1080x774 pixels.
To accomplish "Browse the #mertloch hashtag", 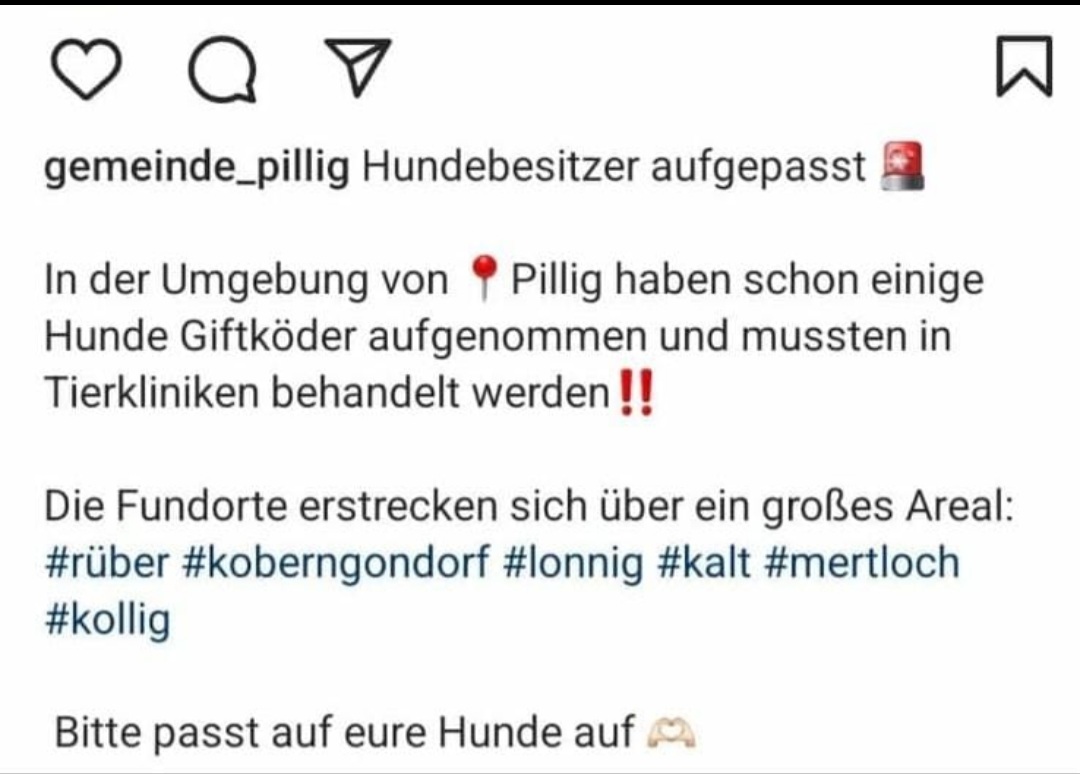I will [x=861, y=563].
